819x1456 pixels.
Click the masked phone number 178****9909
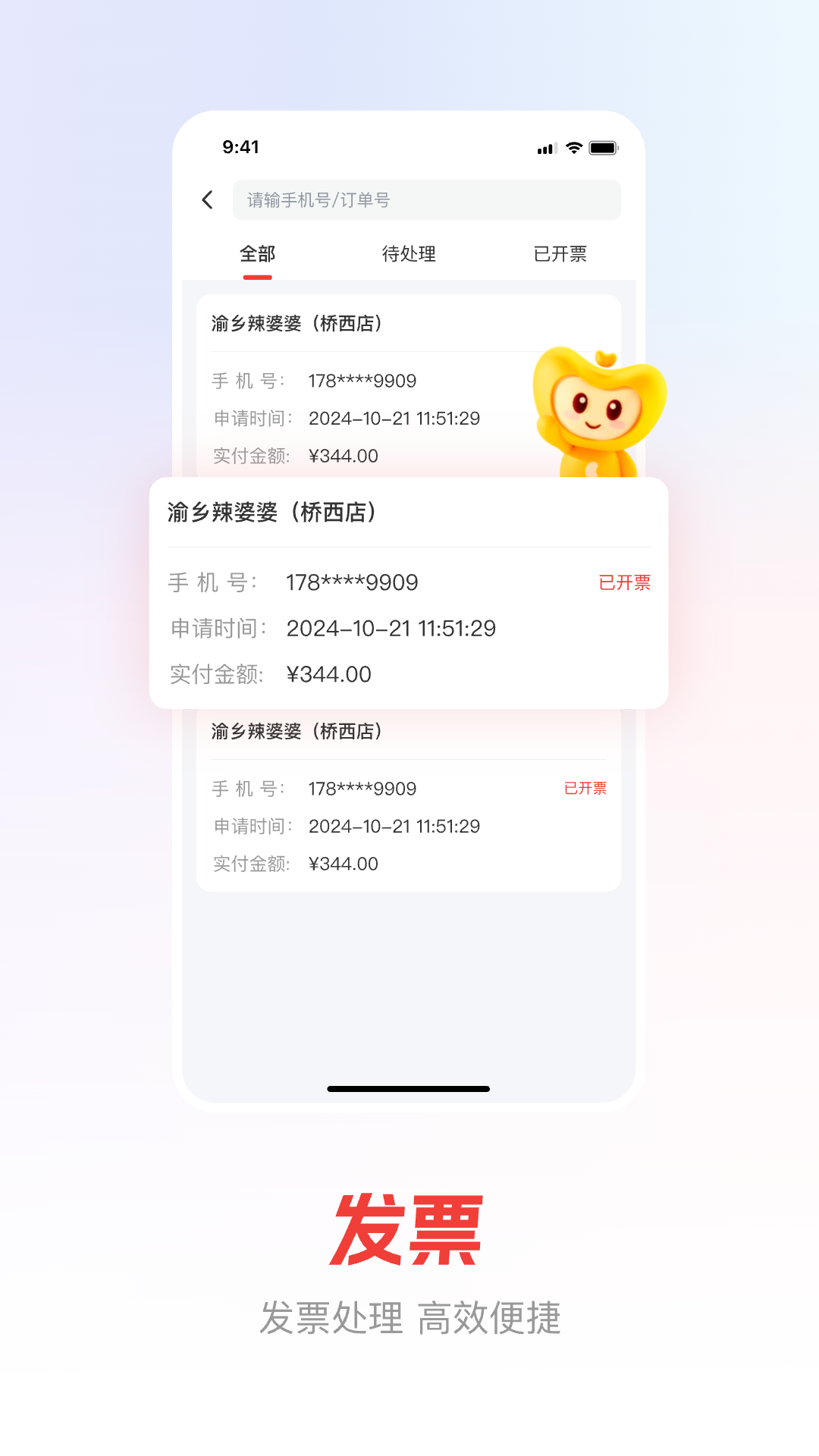pyautogui.click(x=352, y=582)
